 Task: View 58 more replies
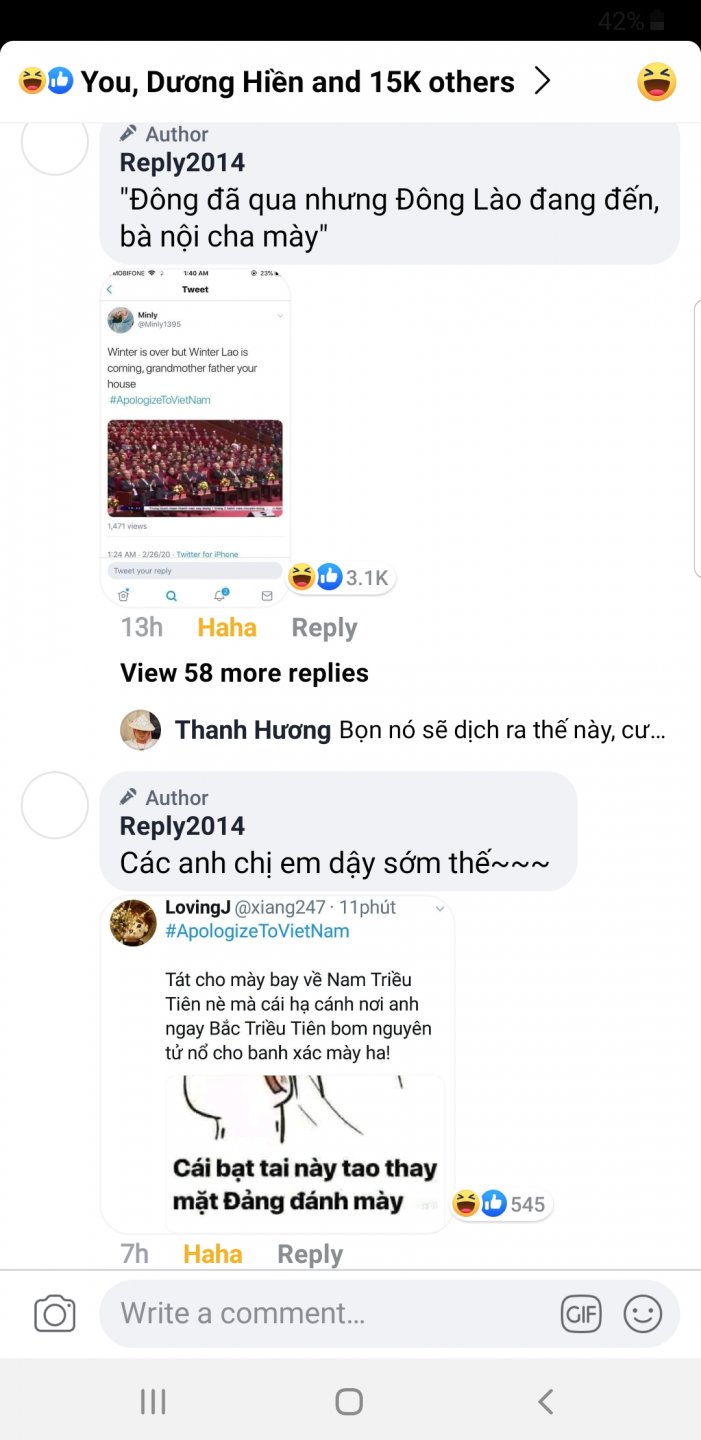coord(244,673)
